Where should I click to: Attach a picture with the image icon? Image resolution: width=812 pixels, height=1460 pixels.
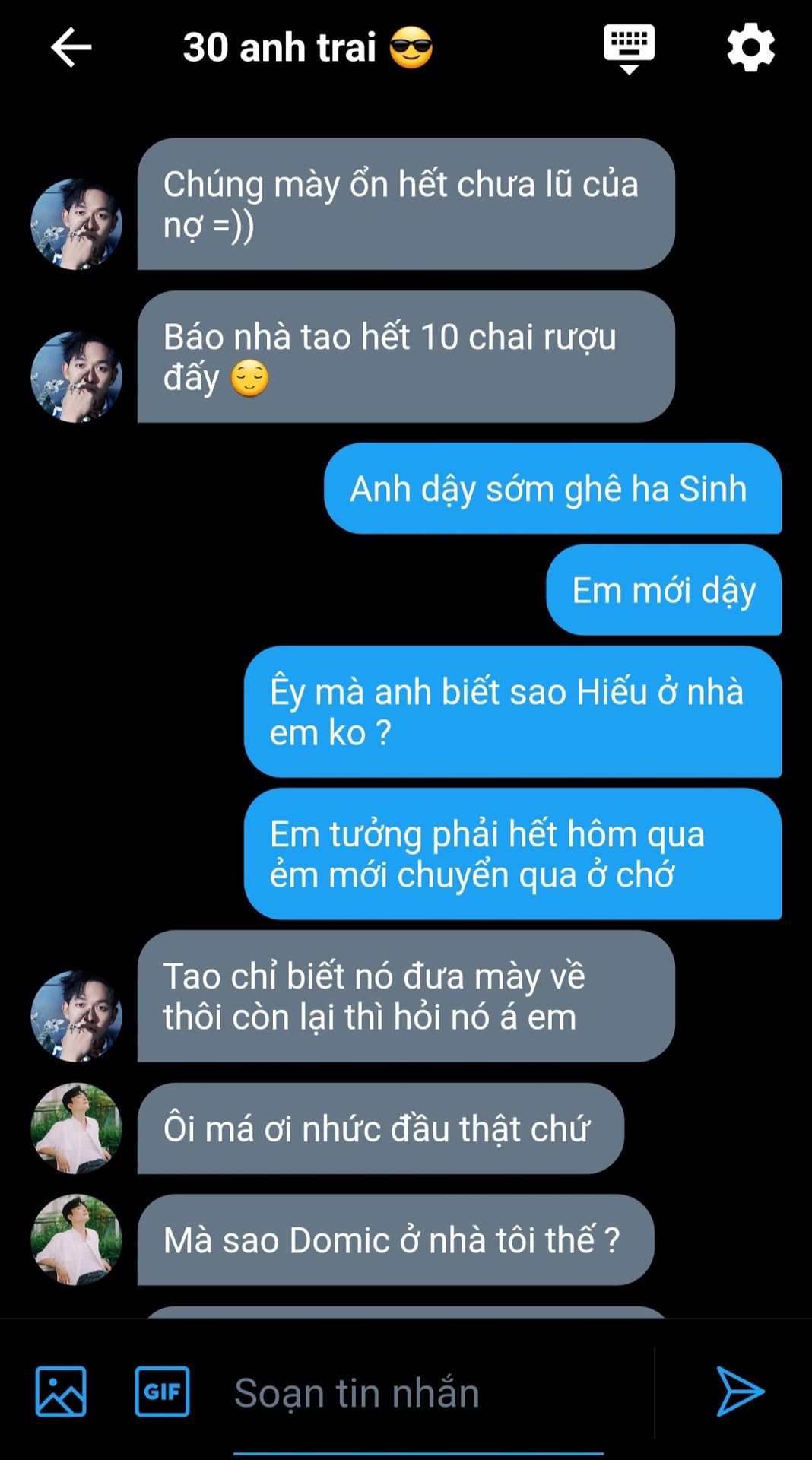coord(61,1392)
